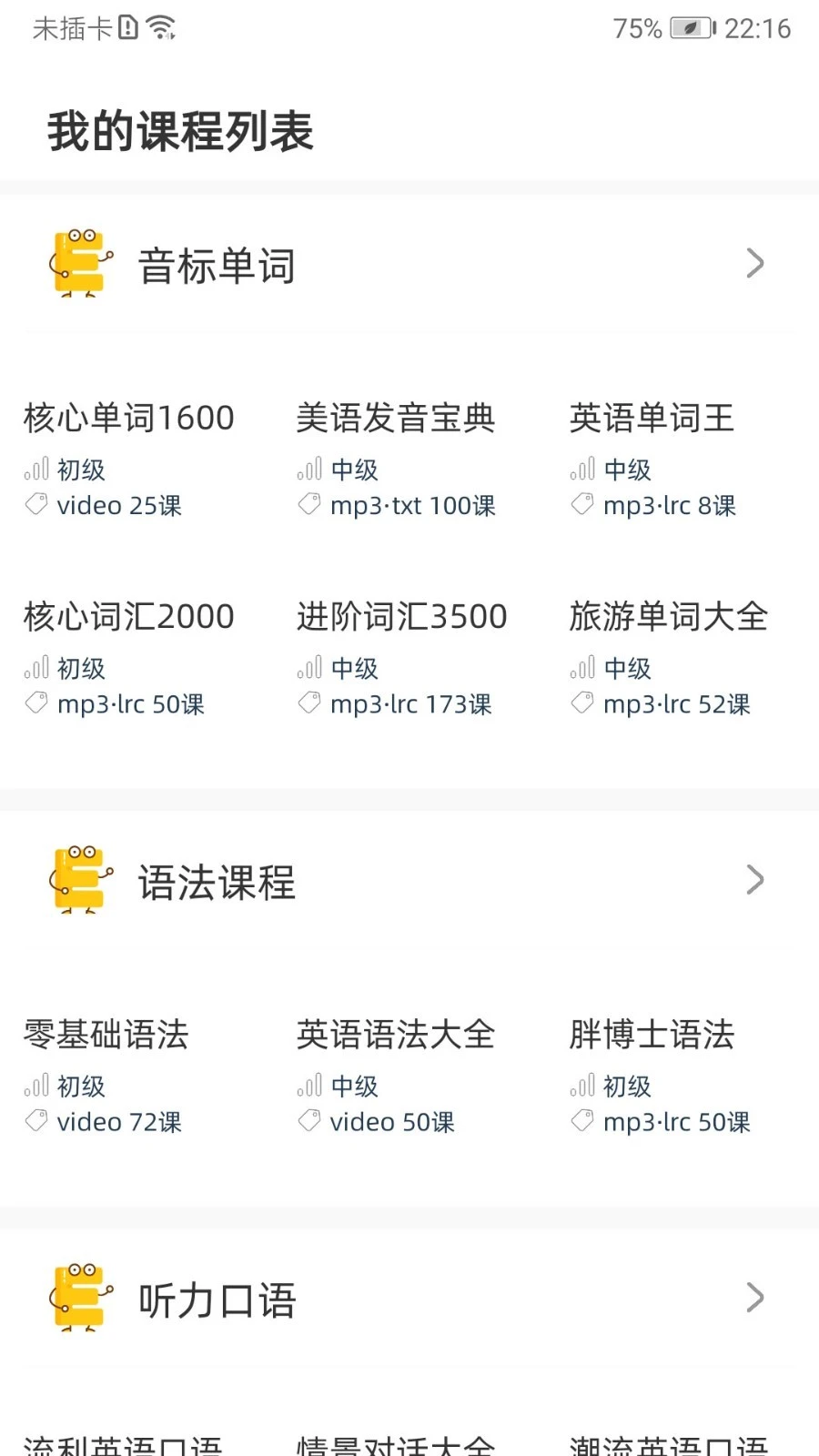This screenshot has height=1456, width=819.
Task: Open the 英语语法大全 course
Action: pos(396,1034)
